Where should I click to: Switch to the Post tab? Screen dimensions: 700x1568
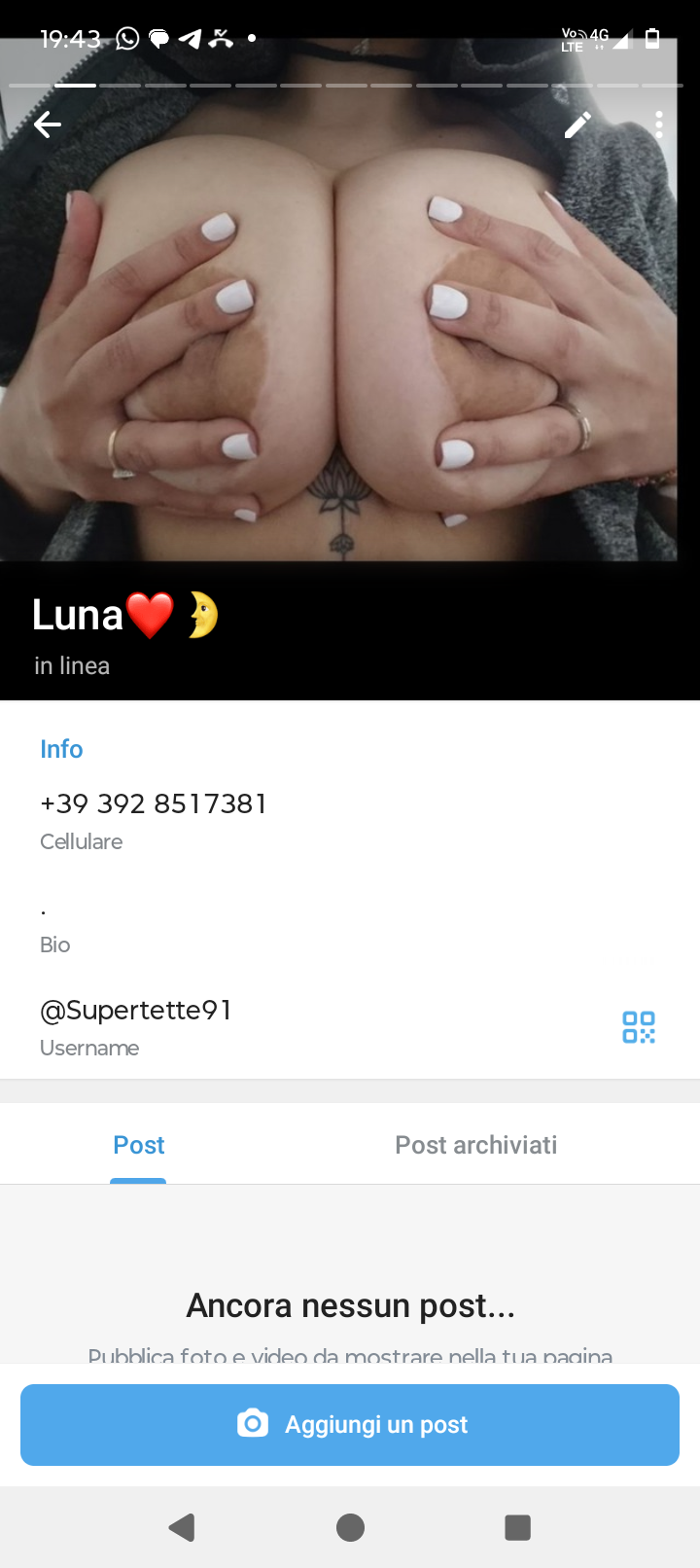click(138, 1145)
